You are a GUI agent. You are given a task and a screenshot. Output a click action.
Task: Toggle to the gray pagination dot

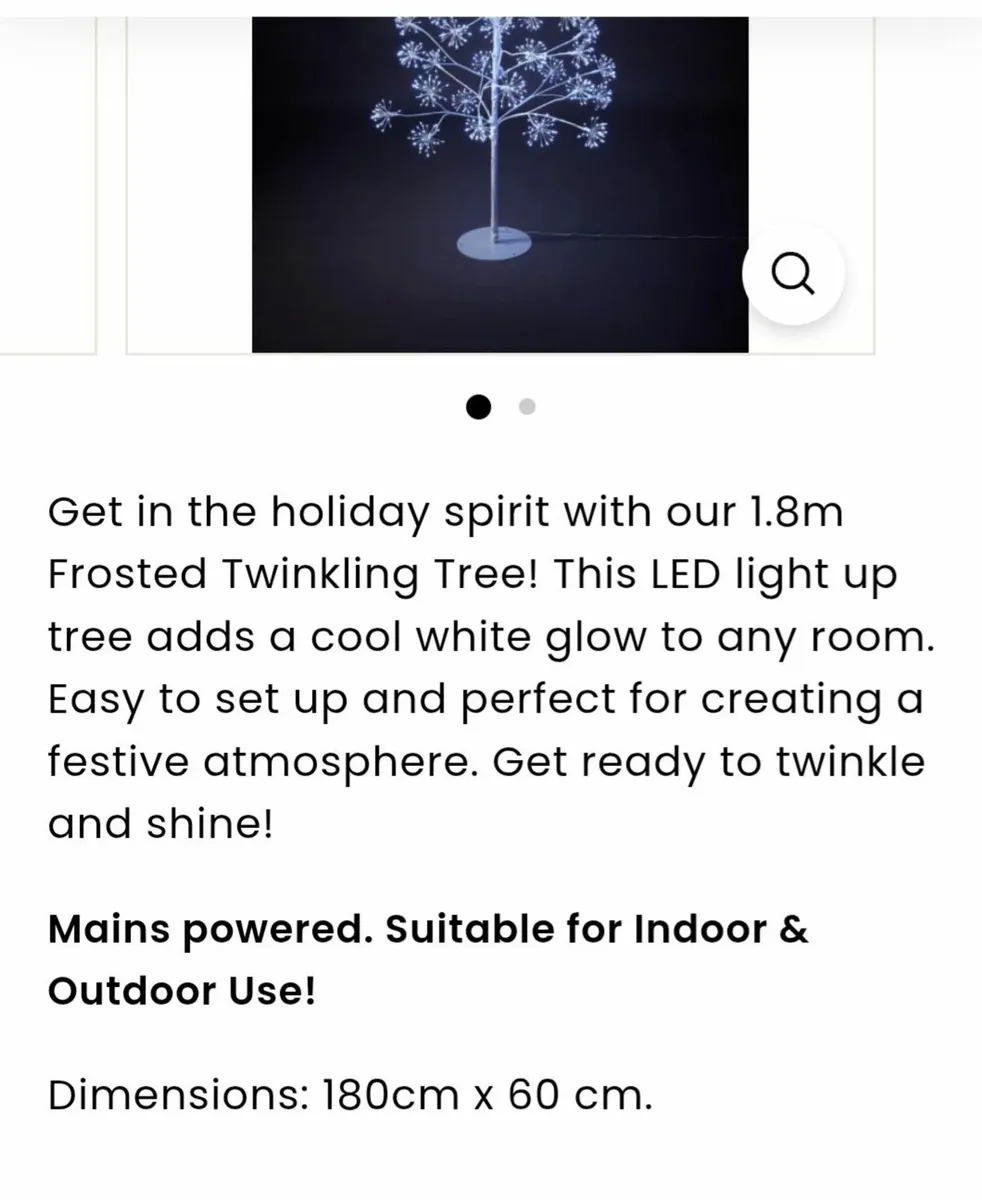tap(527, 407)
